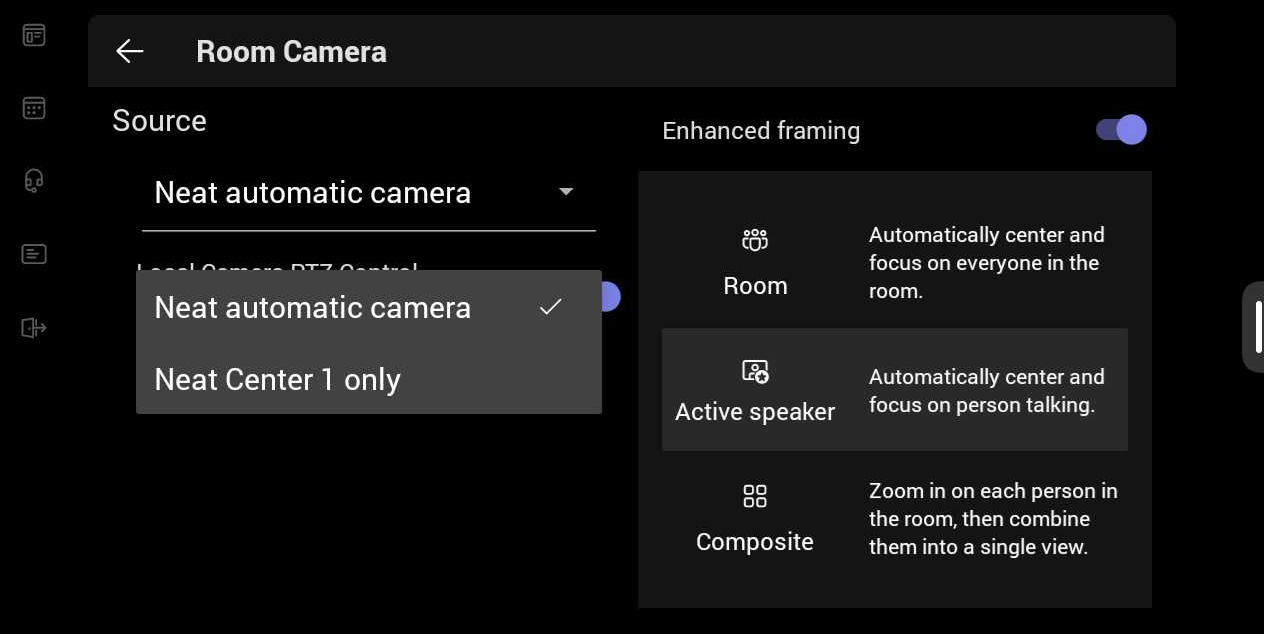This screenshot has height=634, width=1264.
Task: Open the headset support icon
Action: (x=34, y=181)
